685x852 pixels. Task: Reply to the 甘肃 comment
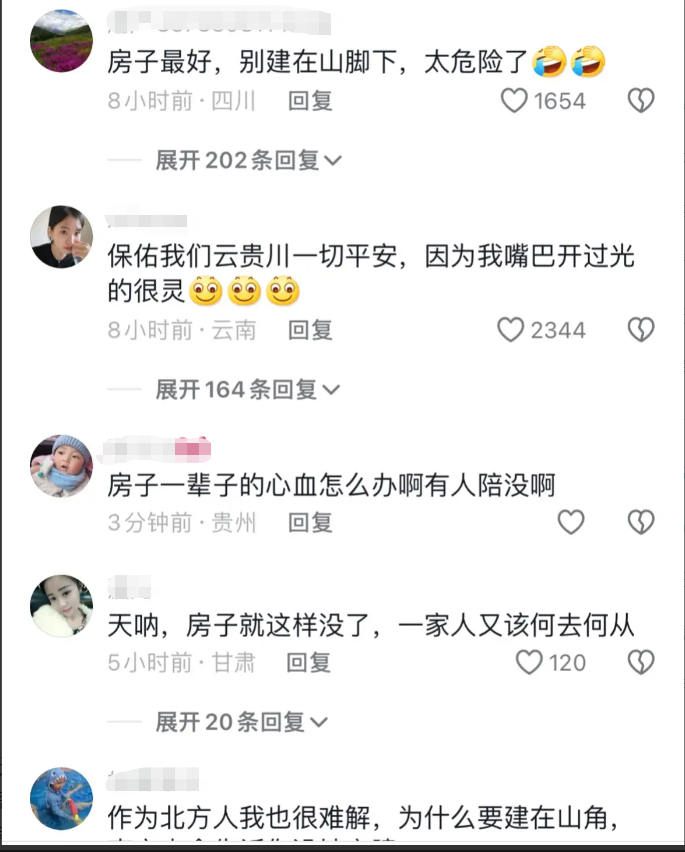[310, 662]
